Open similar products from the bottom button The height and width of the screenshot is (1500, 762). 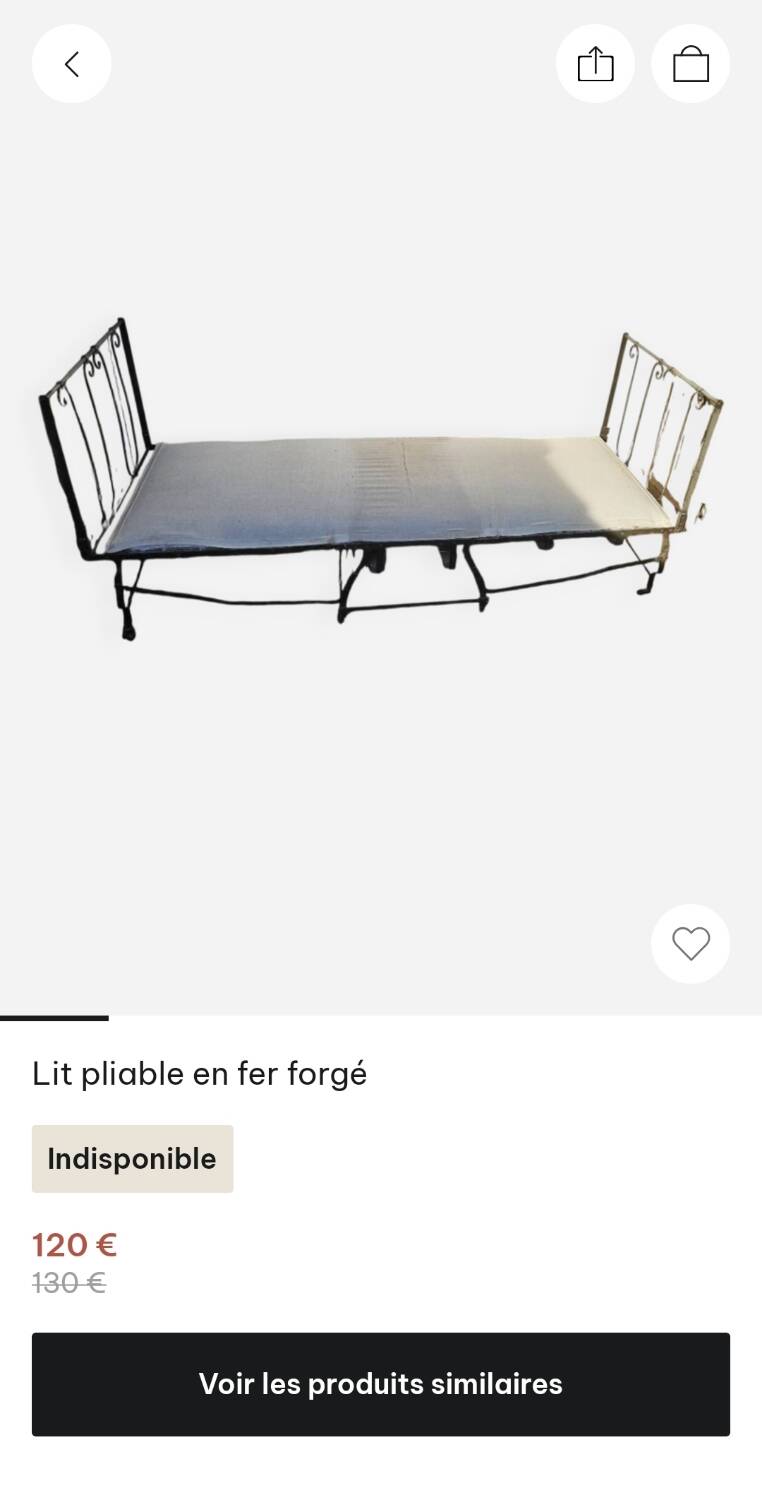380,1384
